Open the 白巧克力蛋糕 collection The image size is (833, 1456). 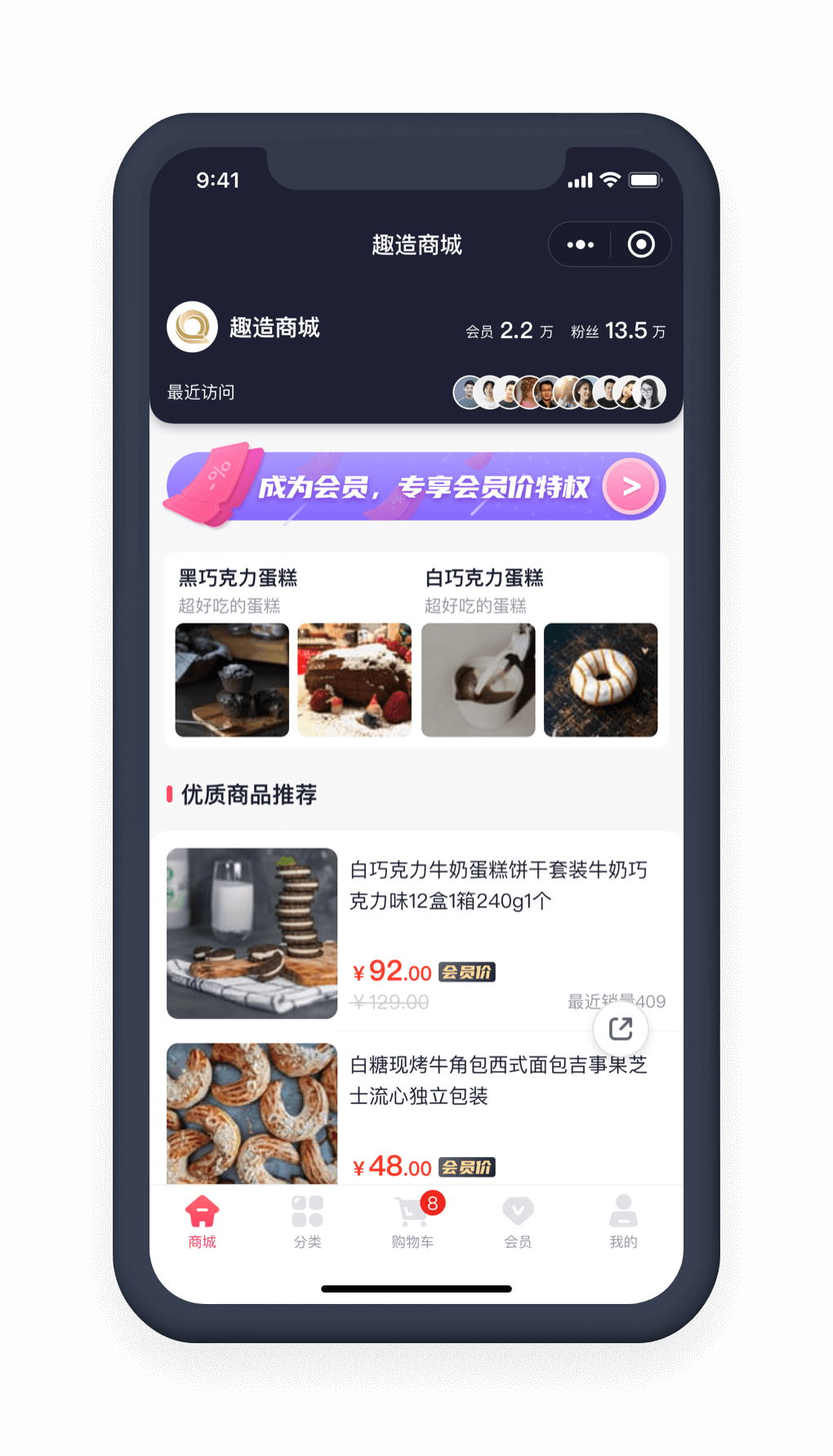(484, 578)
